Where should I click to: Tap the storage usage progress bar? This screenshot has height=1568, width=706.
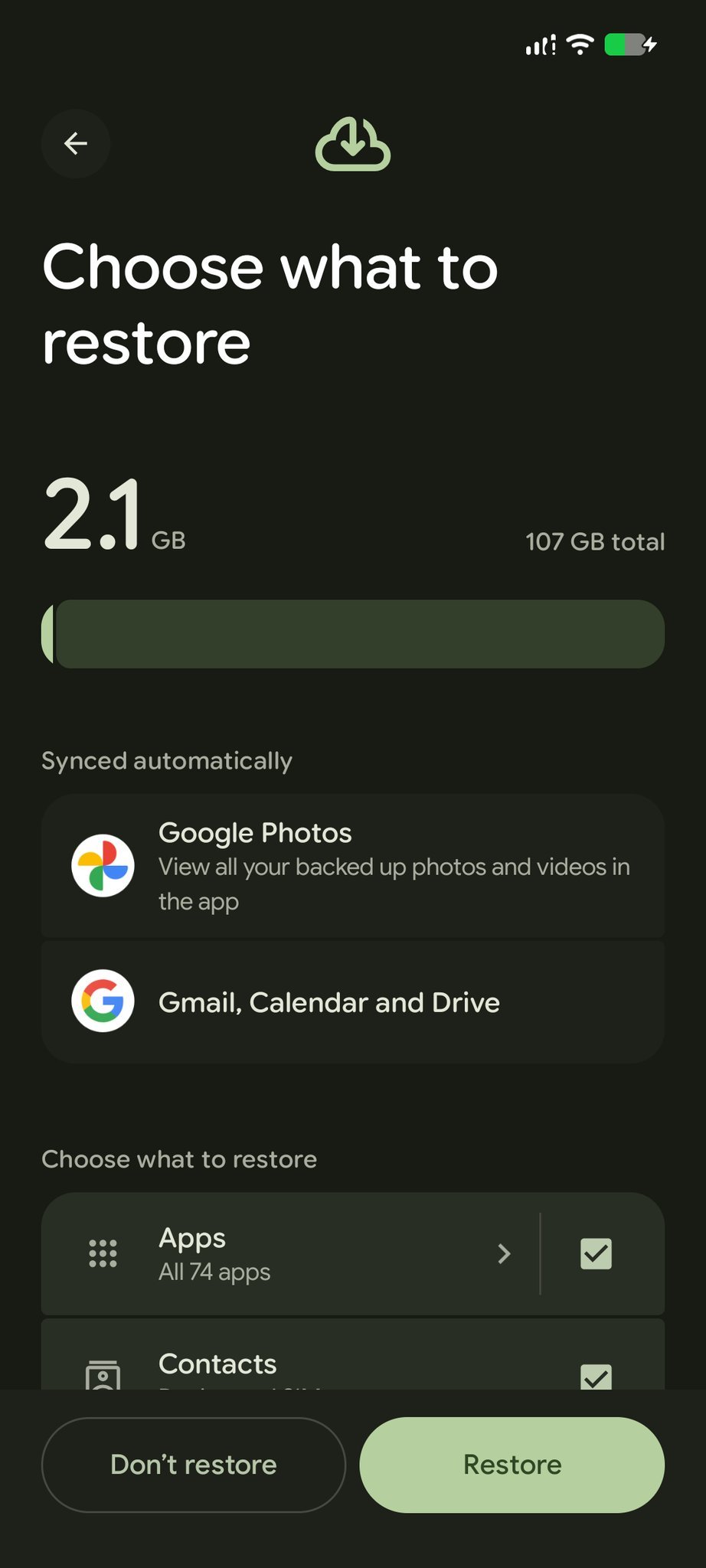(x=352, y=633)
